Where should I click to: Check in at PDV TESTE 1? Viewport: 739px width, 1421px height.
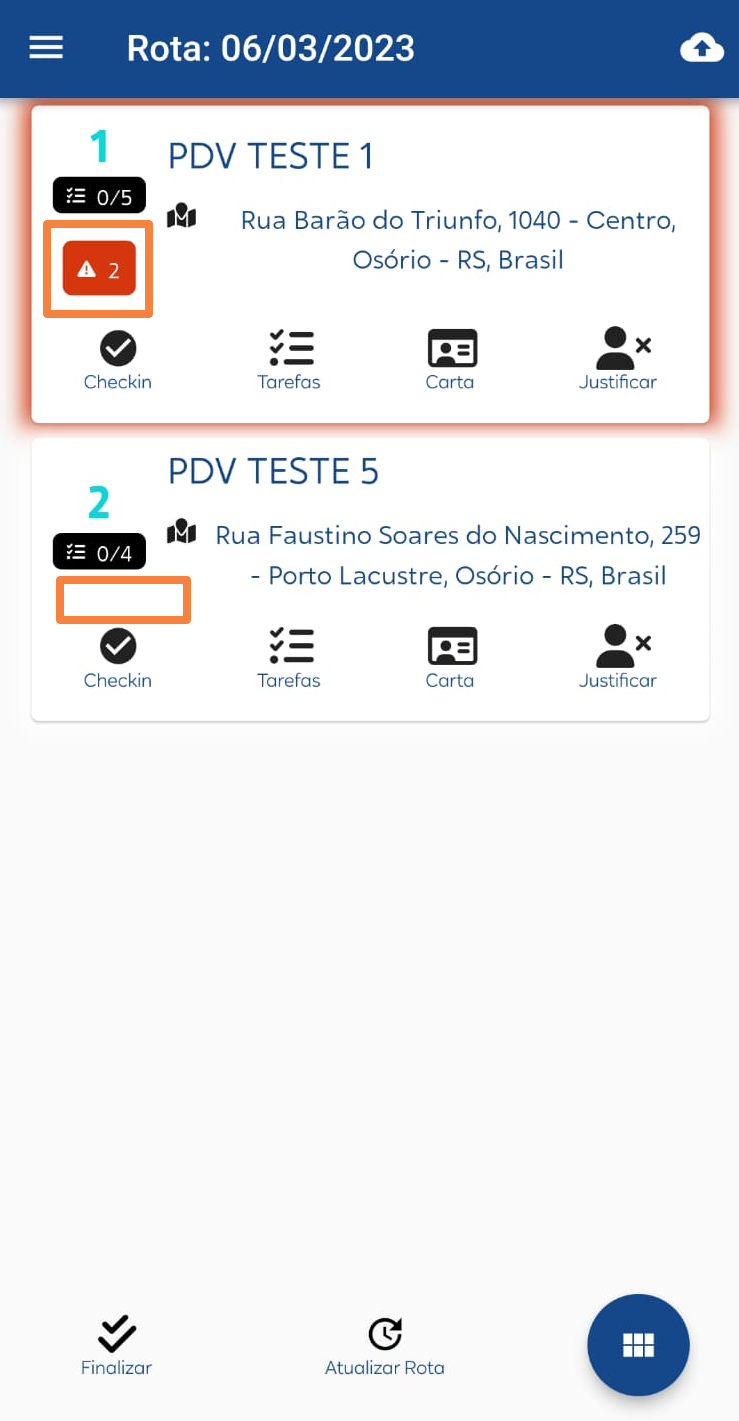[118, 360]
